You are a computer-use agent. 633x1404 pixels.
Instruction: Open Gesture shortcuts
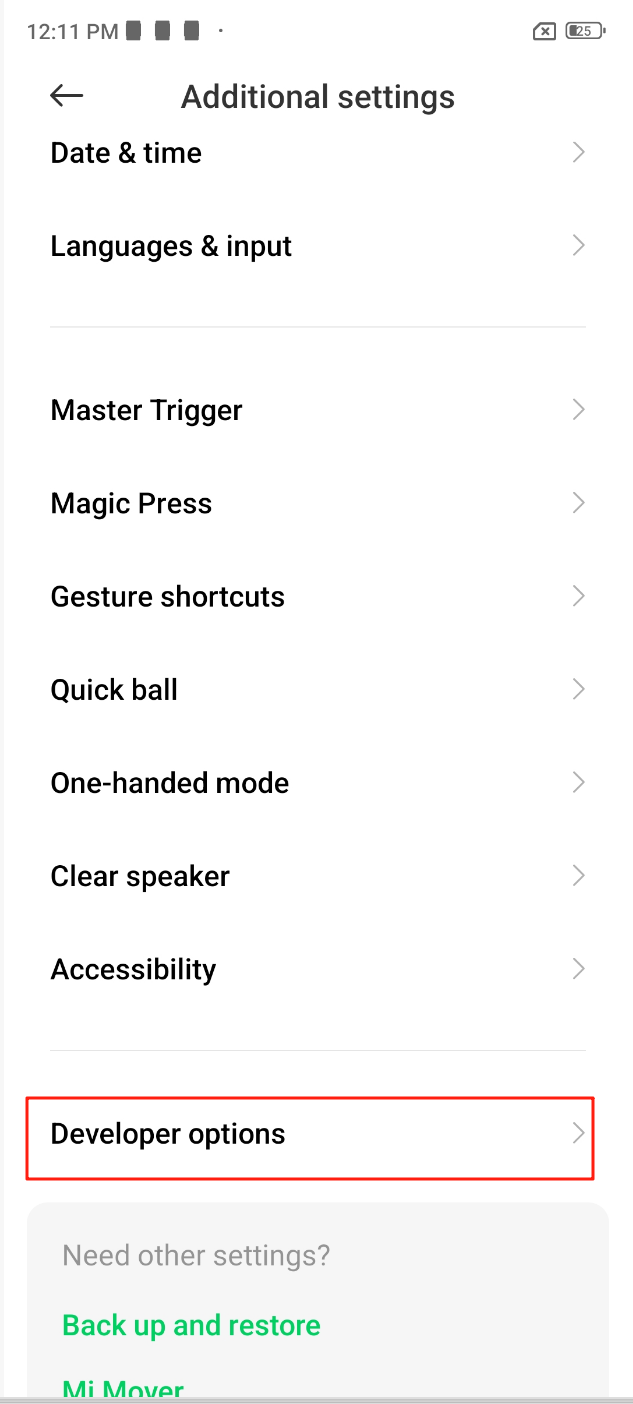[x=317, y=597]
